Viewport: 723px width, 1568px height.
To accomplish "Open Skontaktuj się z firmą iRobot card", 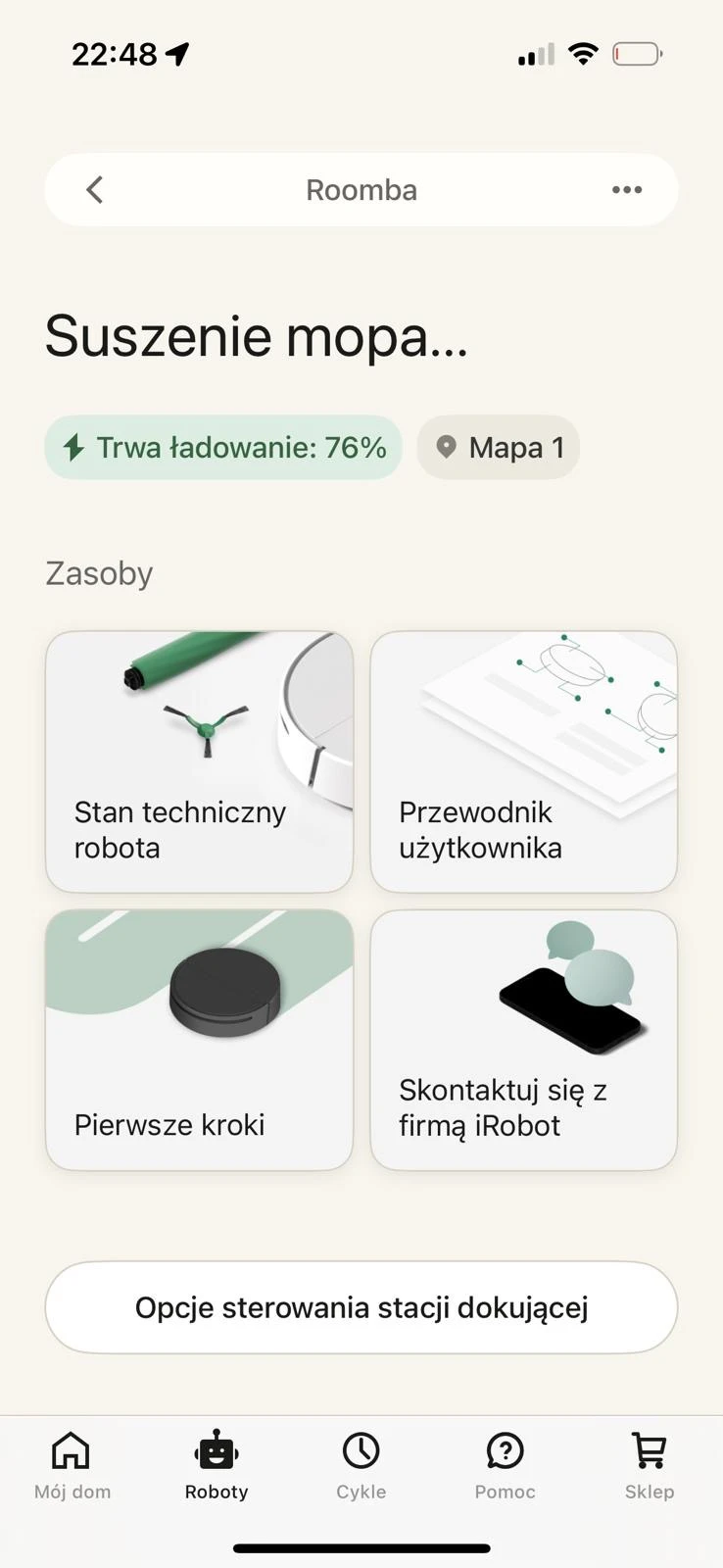I will [x=523, y=1040].
